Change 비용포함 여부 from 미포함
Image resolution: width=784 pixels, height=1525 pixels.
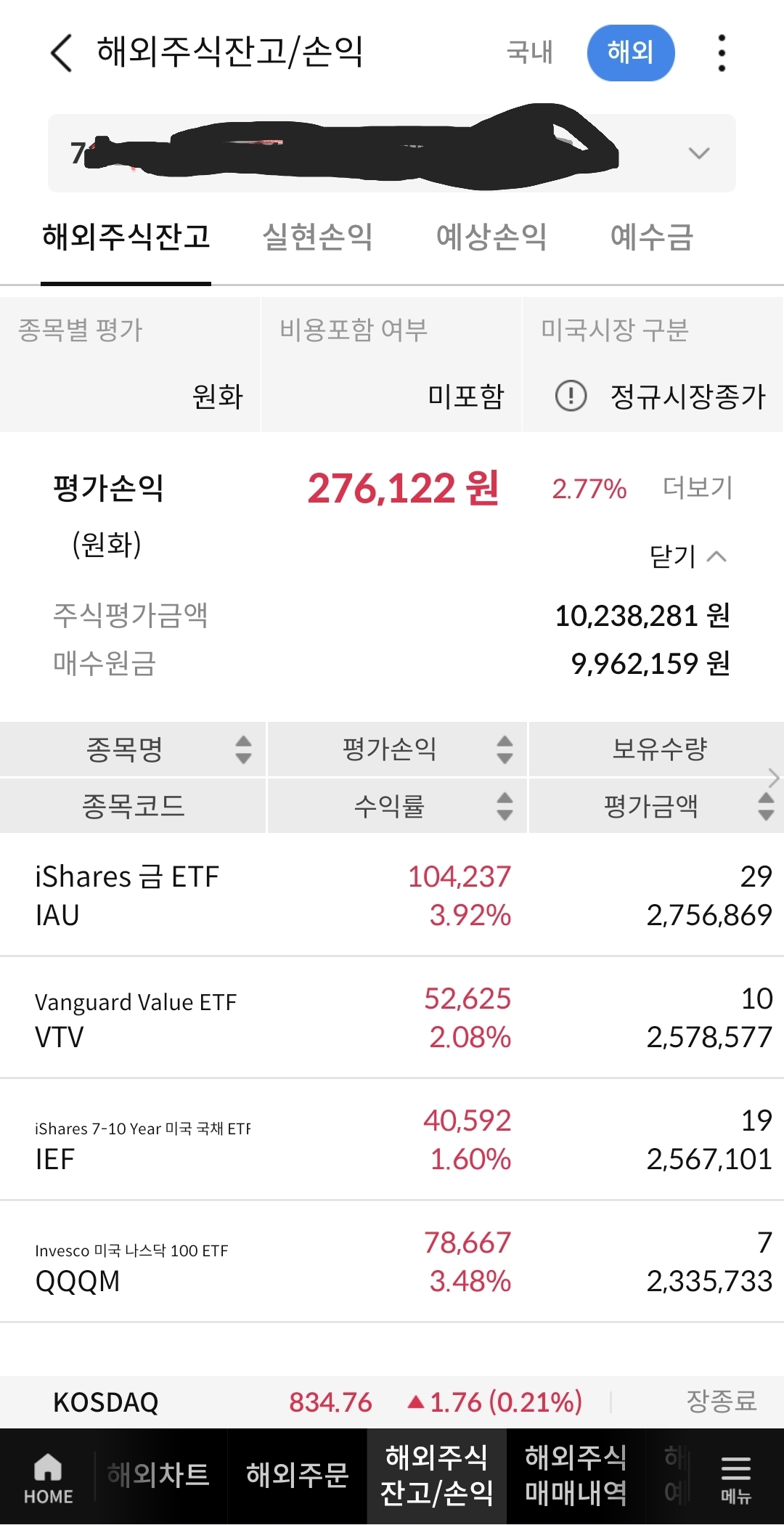point(391,365)
